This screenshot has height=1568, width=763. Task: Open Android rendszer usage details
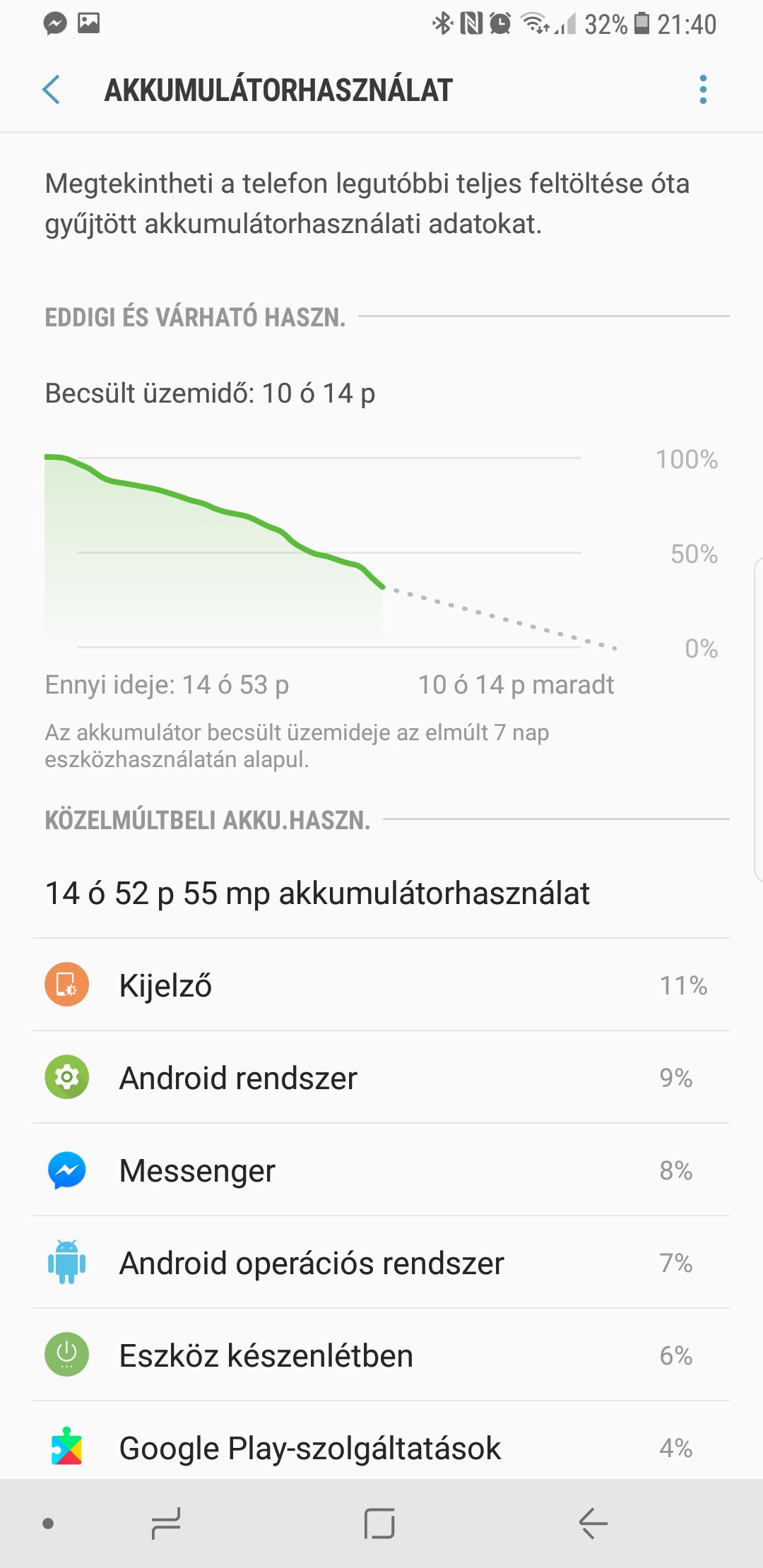[381, 1077]
